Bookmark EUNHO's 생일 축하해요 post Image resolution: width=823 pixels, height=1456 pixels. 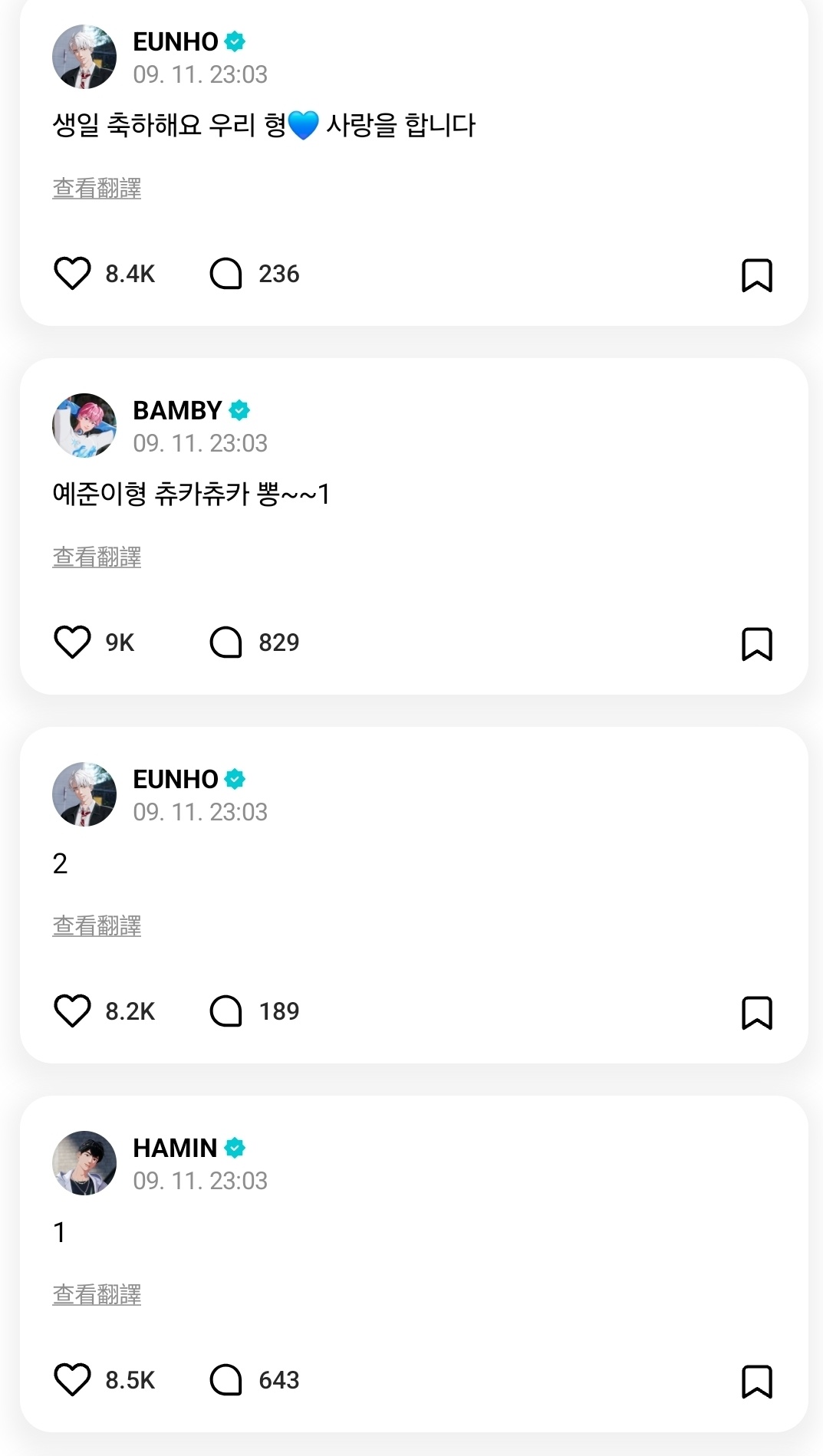click(x=756, y=275)
